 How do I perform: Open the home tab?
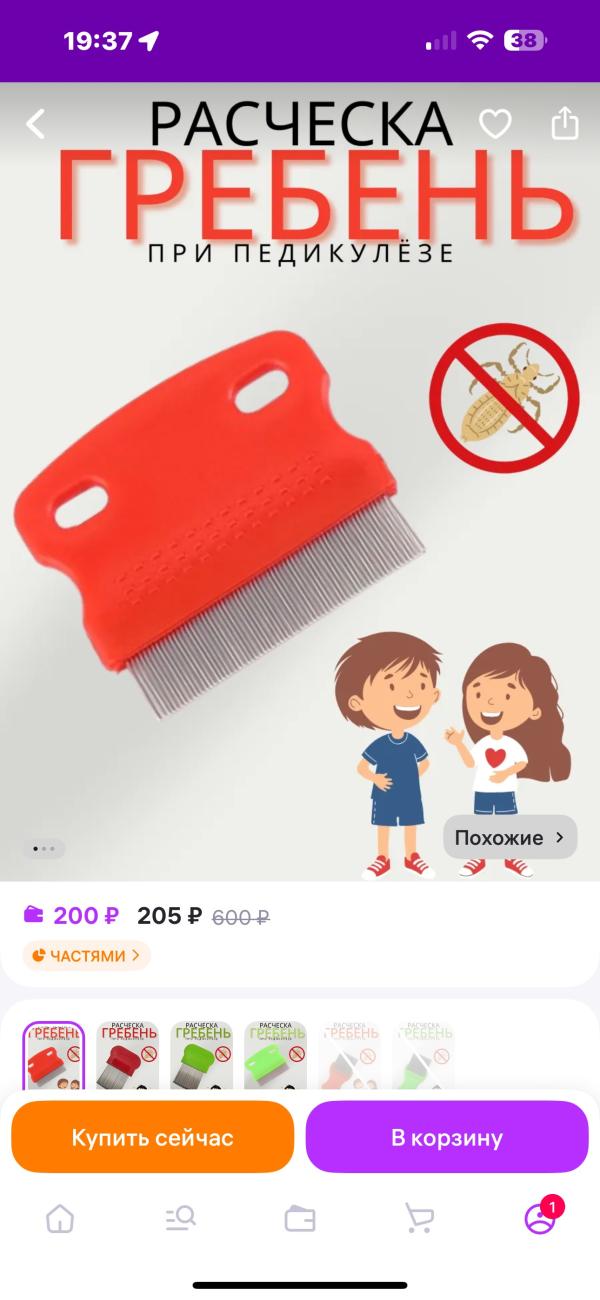(x=60, y=1218)
